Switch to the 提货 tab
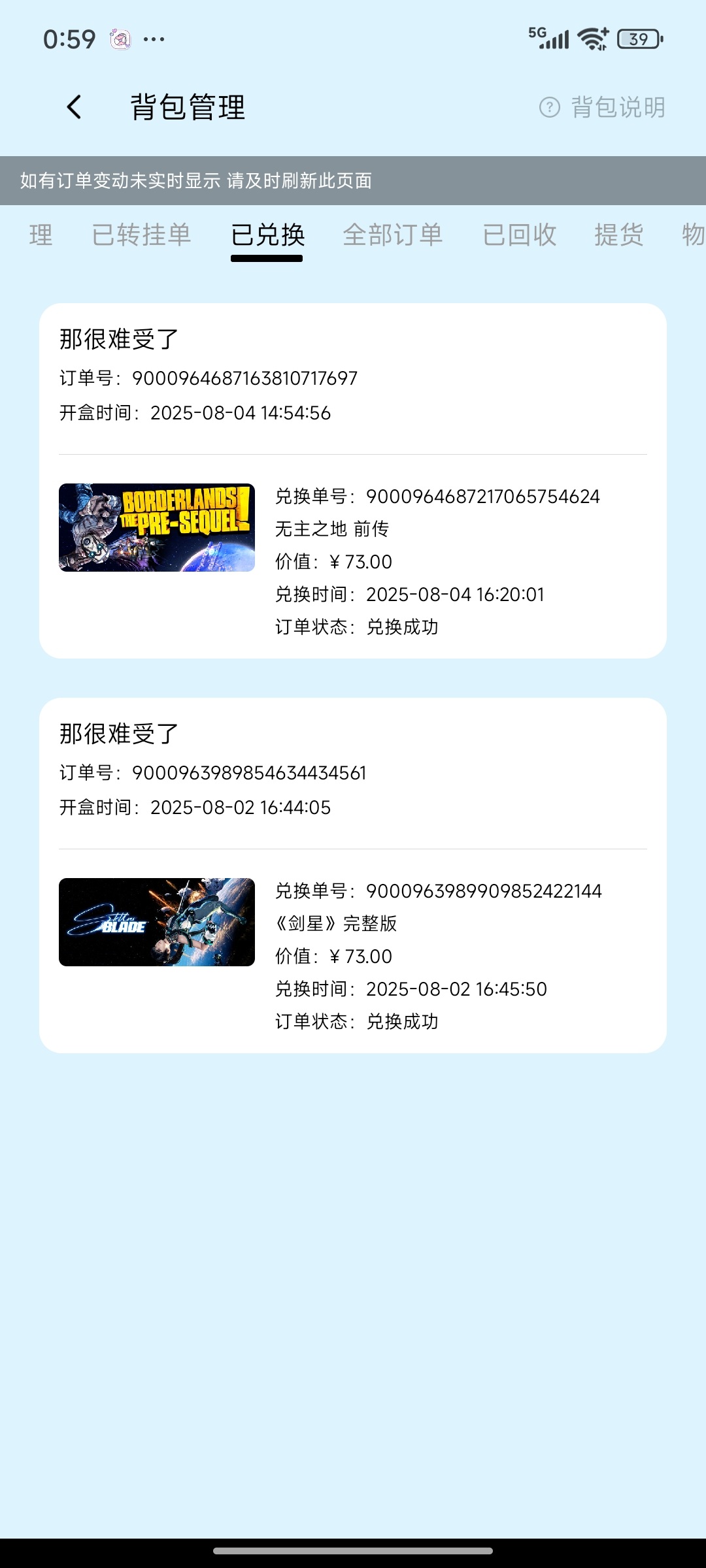Screen dimensions: 706x1568 (x=619, y=235)
